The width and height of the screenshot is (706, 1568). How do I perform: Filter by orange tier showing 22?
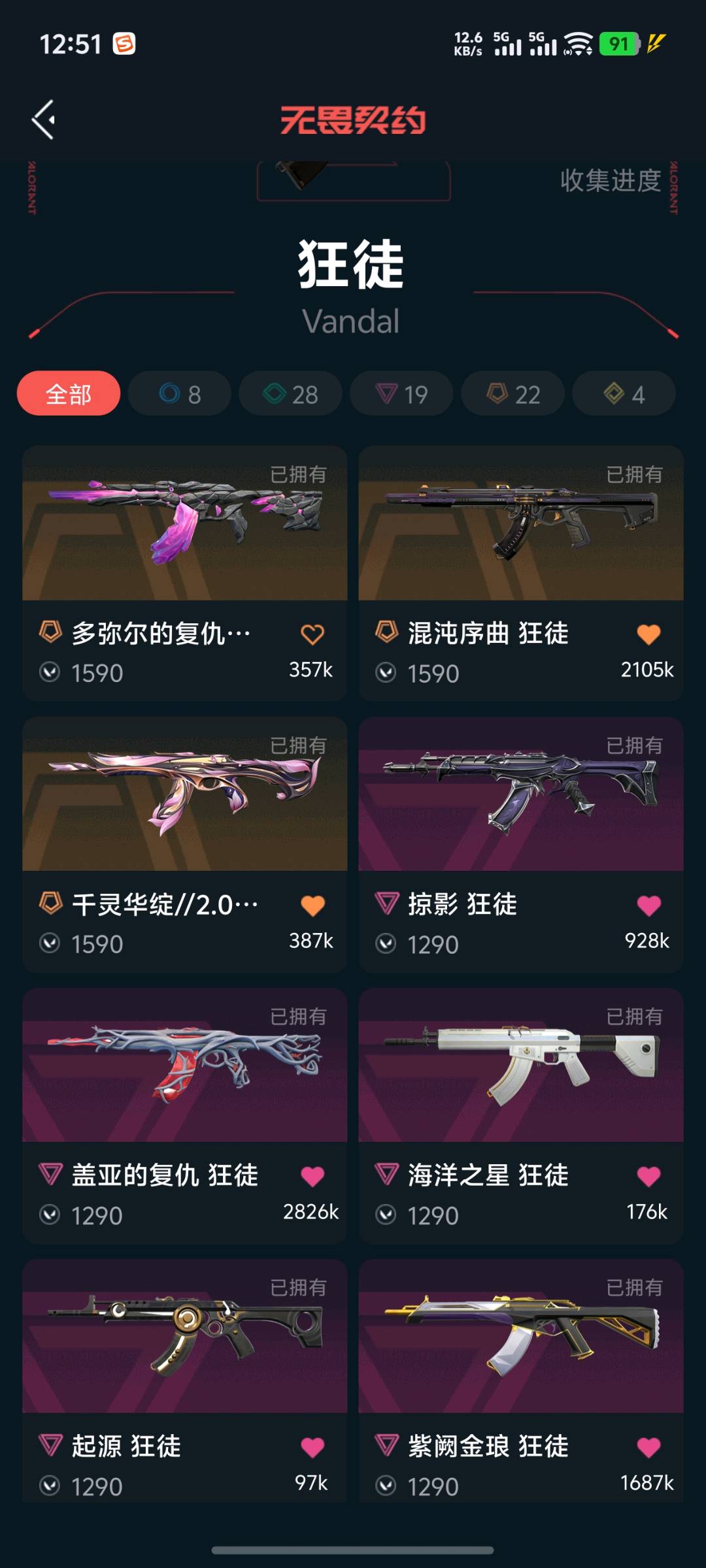click(x=513, y=394)
